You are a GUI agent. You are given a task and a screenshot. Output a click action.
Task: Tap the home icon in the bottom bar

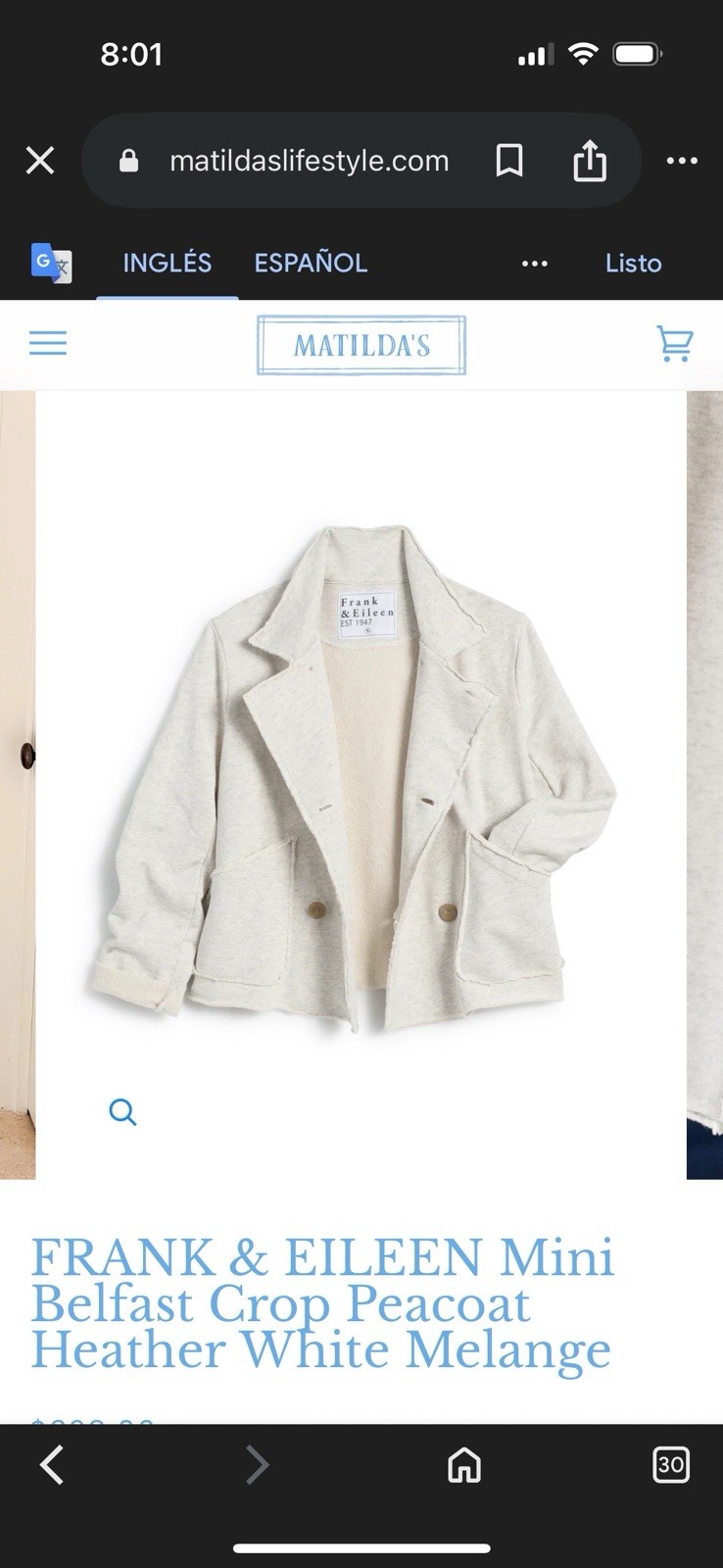[462, 1466]
